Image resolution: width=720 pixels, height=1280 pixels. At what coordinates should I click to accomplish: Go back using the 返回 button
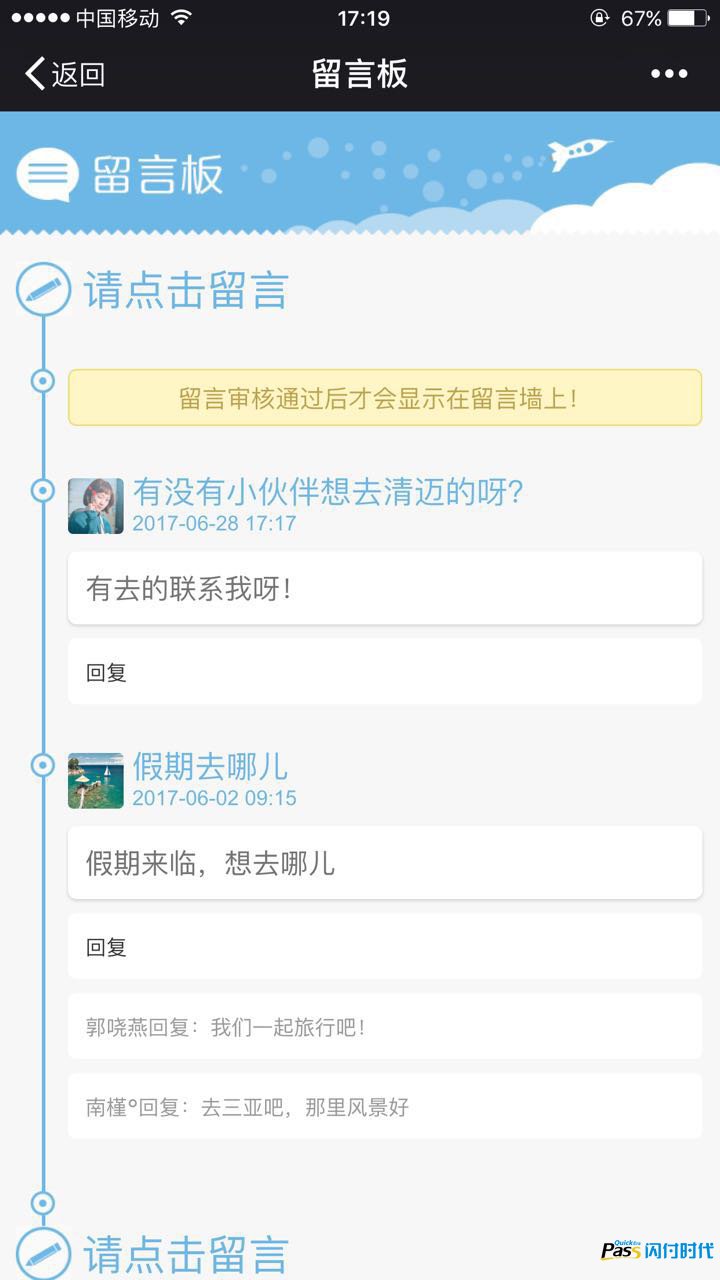coord(65,74)
